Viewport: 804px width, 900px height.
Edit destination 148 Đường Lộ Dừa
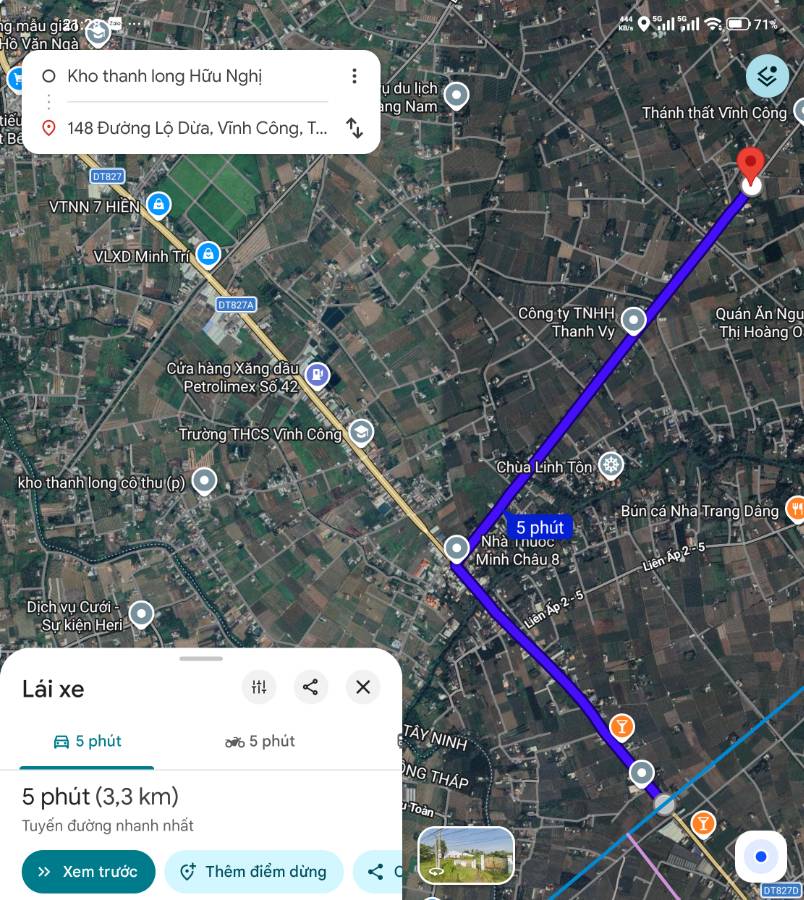click(197, 128)
